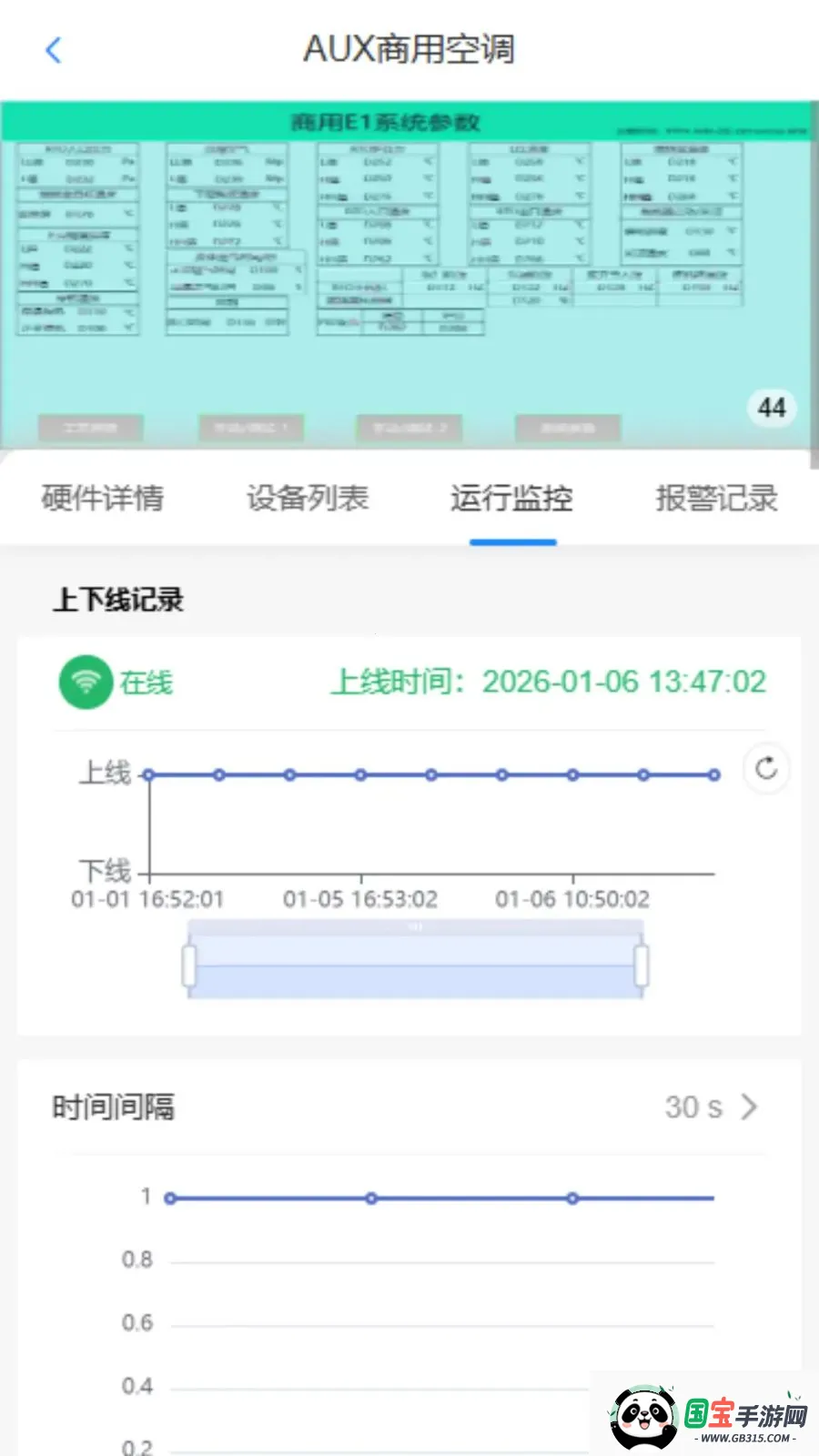Screen dimensions: 819x1456
Task: Click the 在线 status label
Action: [146, 682]
